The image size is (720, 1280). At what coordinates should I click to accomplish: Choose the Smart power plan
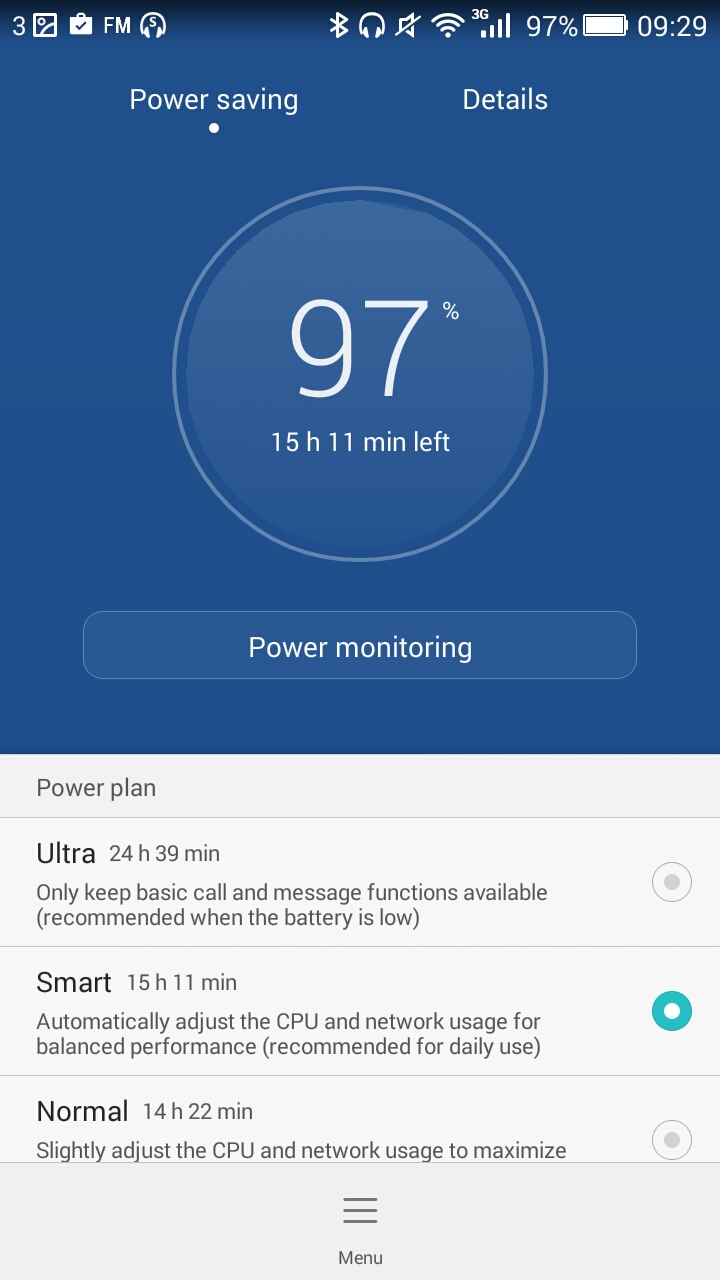[x=671, y=1011]
